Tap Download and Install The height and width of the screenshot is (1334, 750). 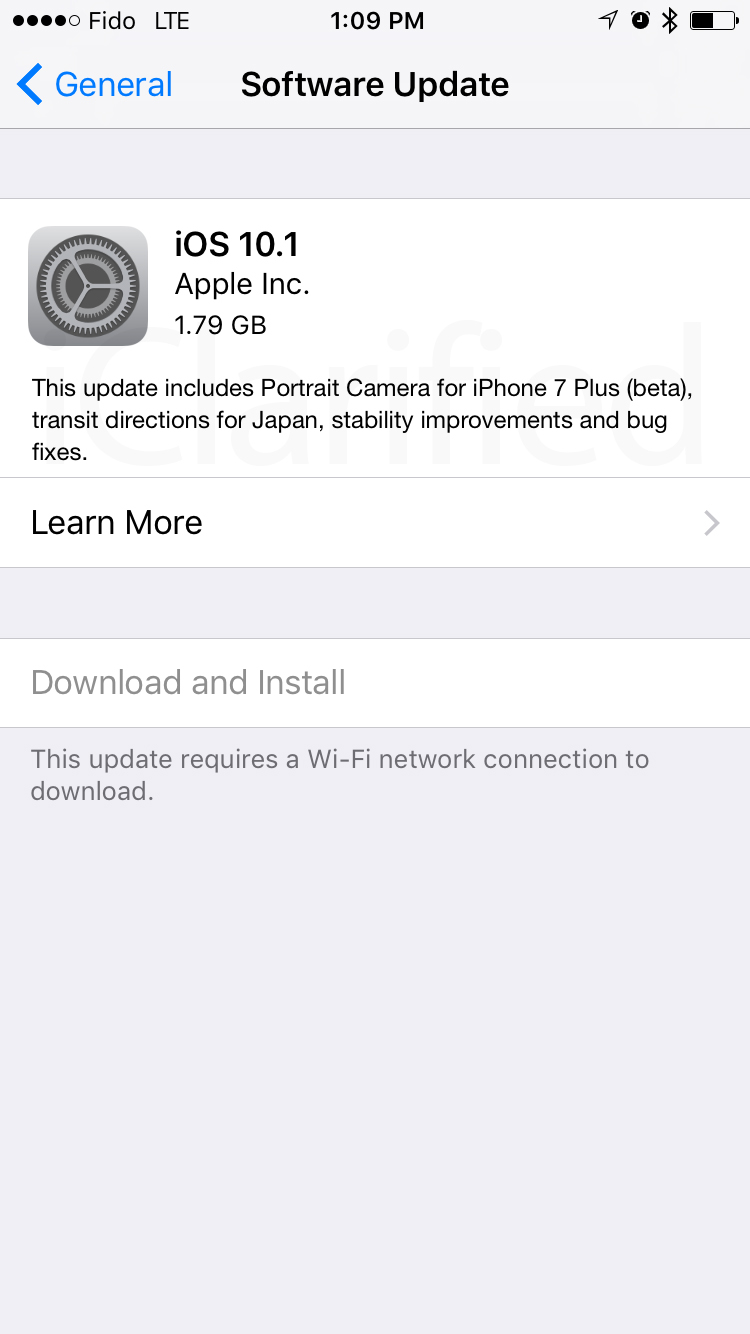[375, 683]
